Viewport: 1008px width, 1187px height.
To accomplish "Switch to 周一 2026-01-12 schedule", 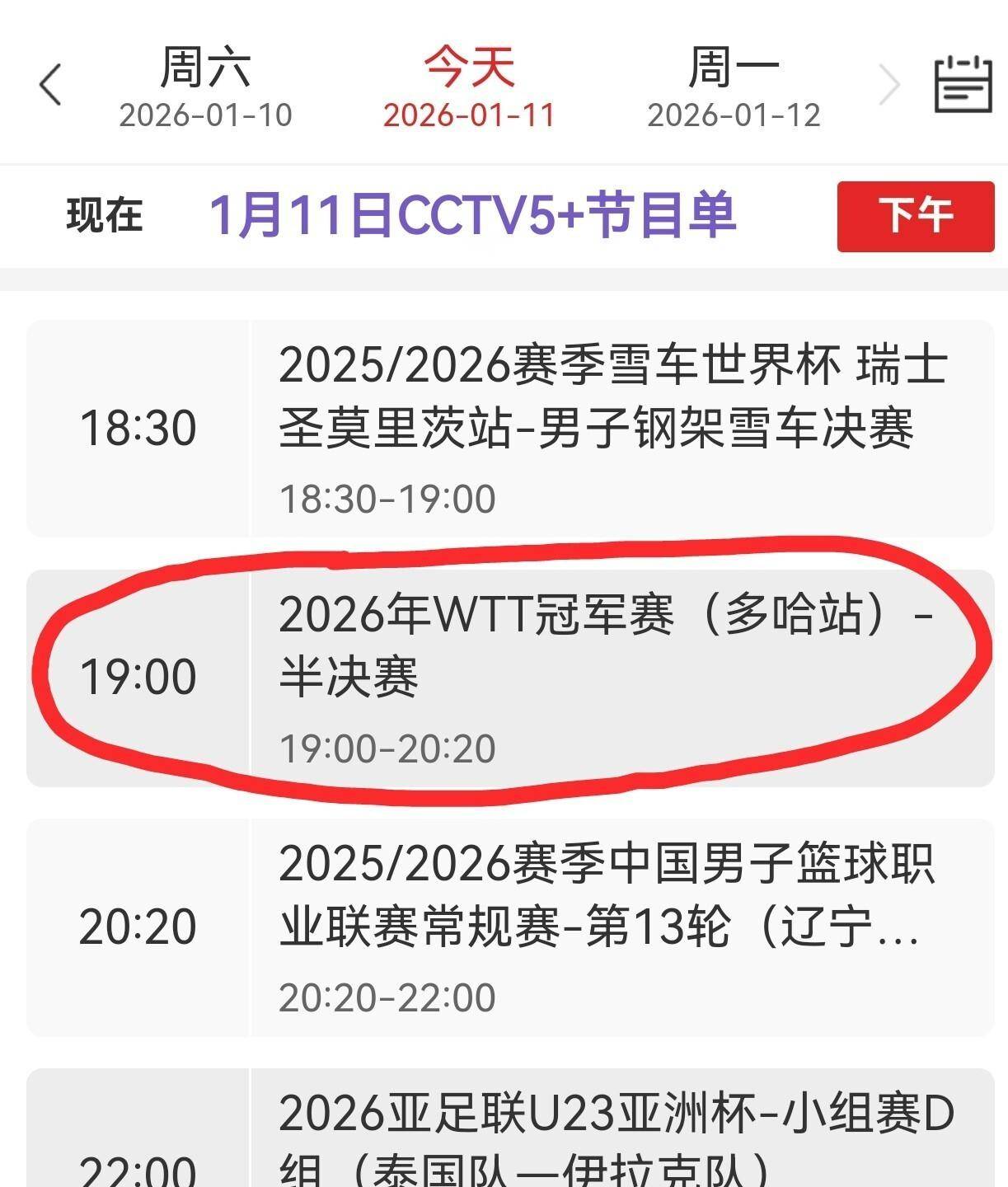I will click(734, 87).
